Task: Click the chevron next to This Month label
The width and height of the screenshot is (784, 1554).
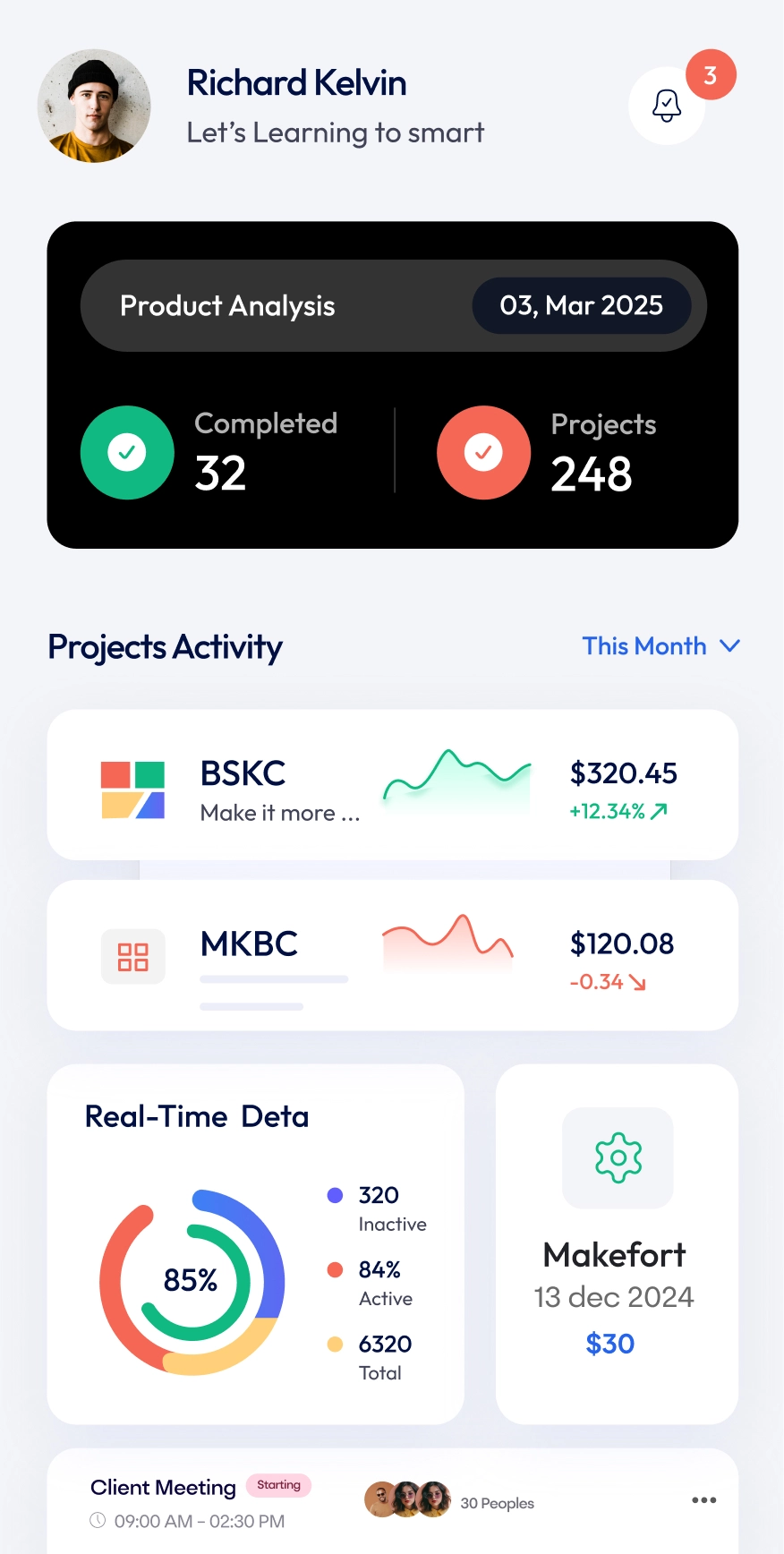Action: pyautogui.click(x=729, y=645)
